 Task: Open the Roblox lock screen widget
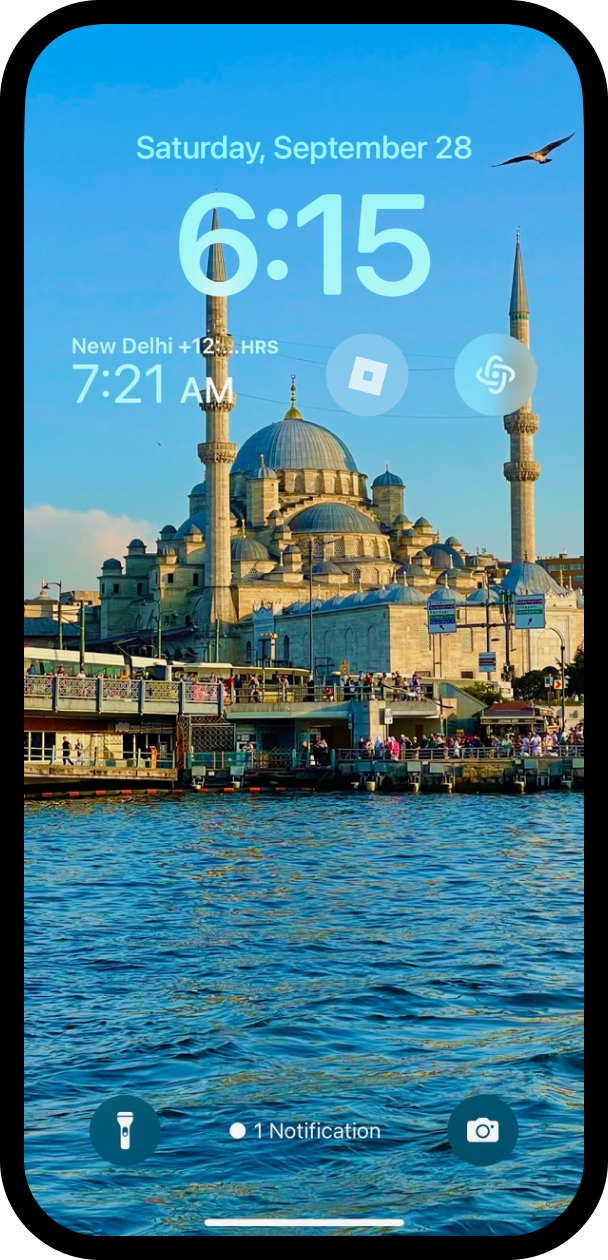point(367,375)
